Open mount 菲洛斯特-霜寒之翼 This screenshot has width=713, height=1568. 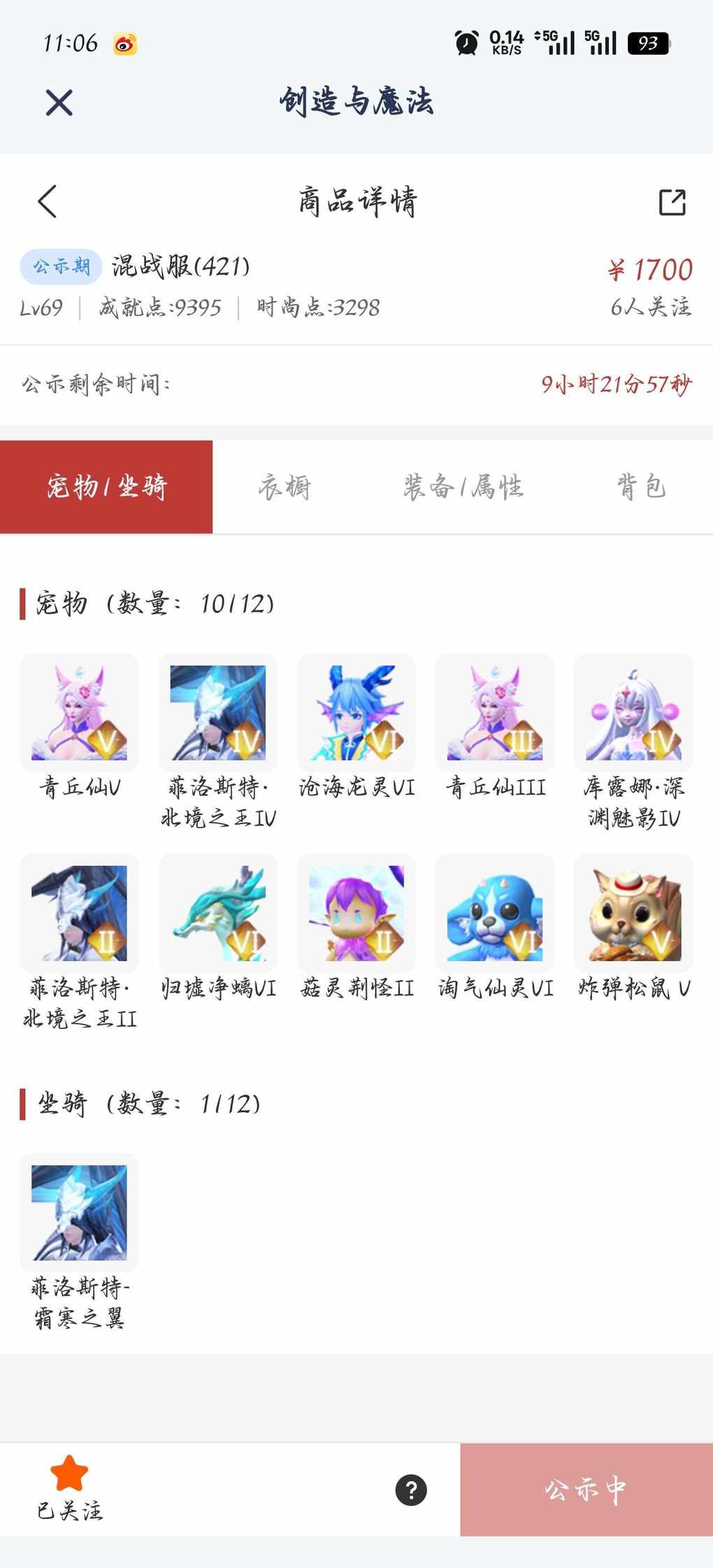[x=79, y=1213]
